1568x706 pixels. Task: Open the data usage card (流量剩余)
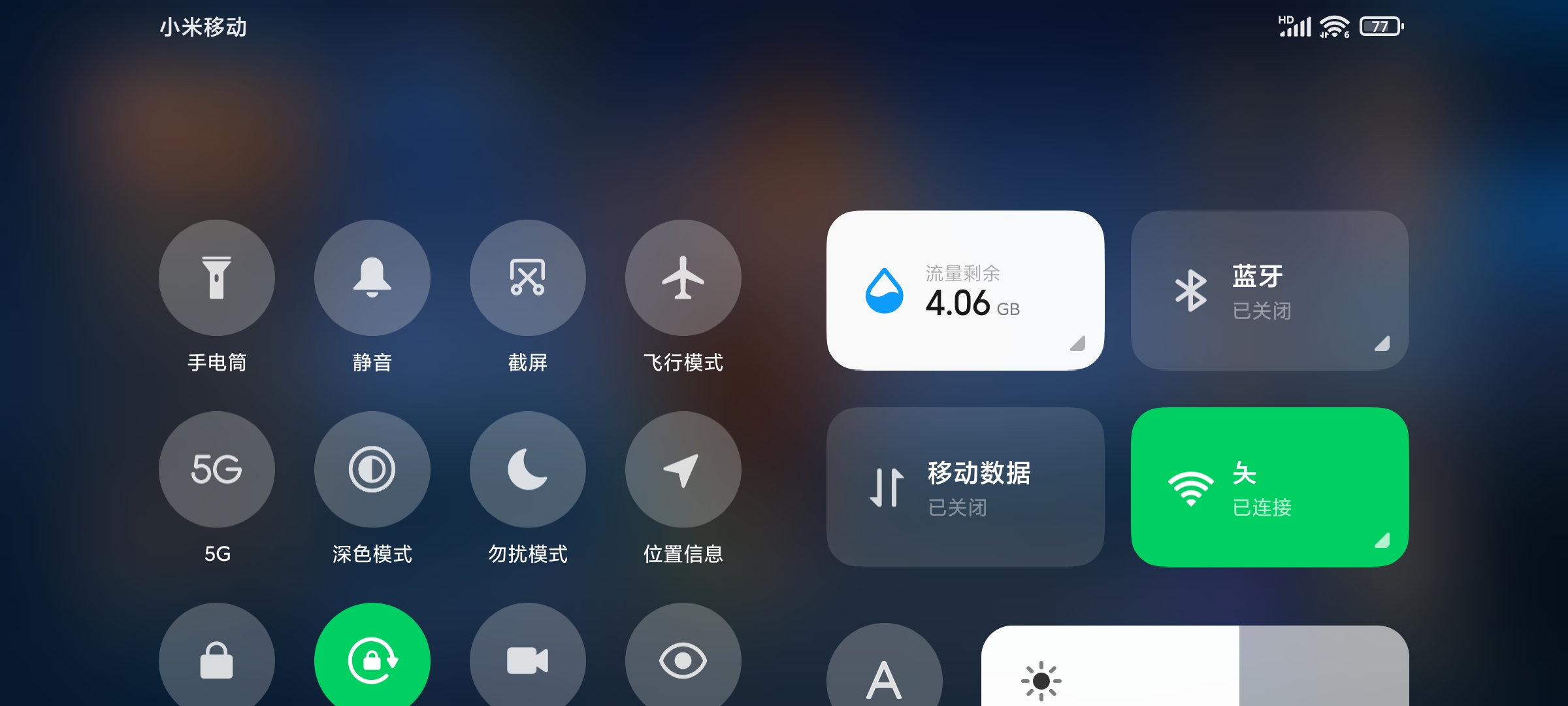(965, 290)
